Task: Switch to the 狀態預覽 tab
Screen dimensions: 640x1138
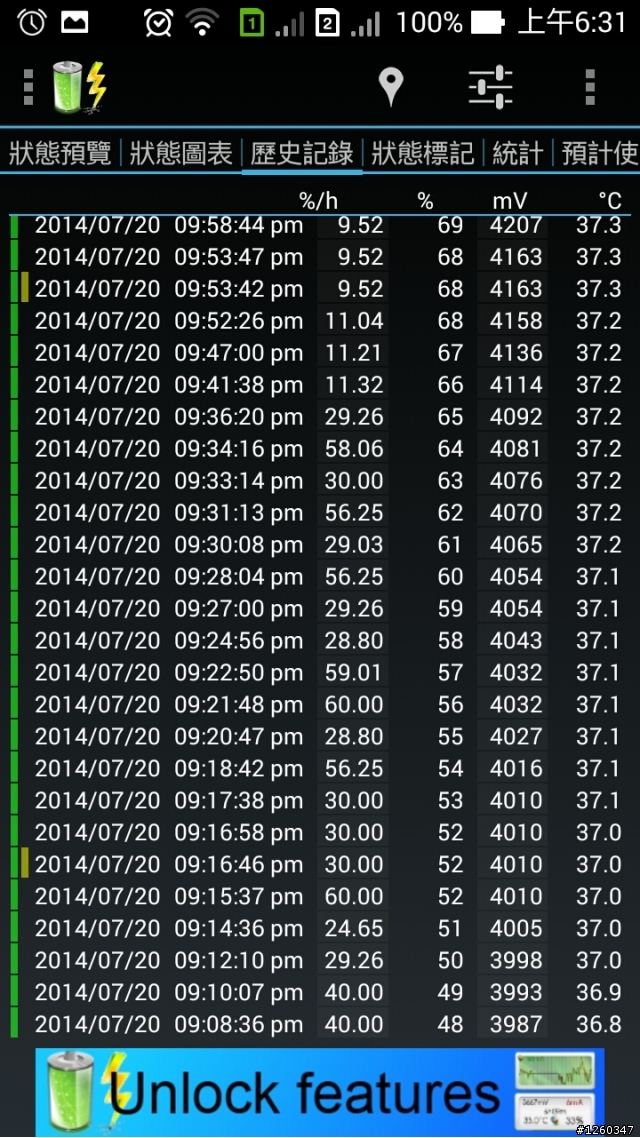Action: click(x=60, y=153)
